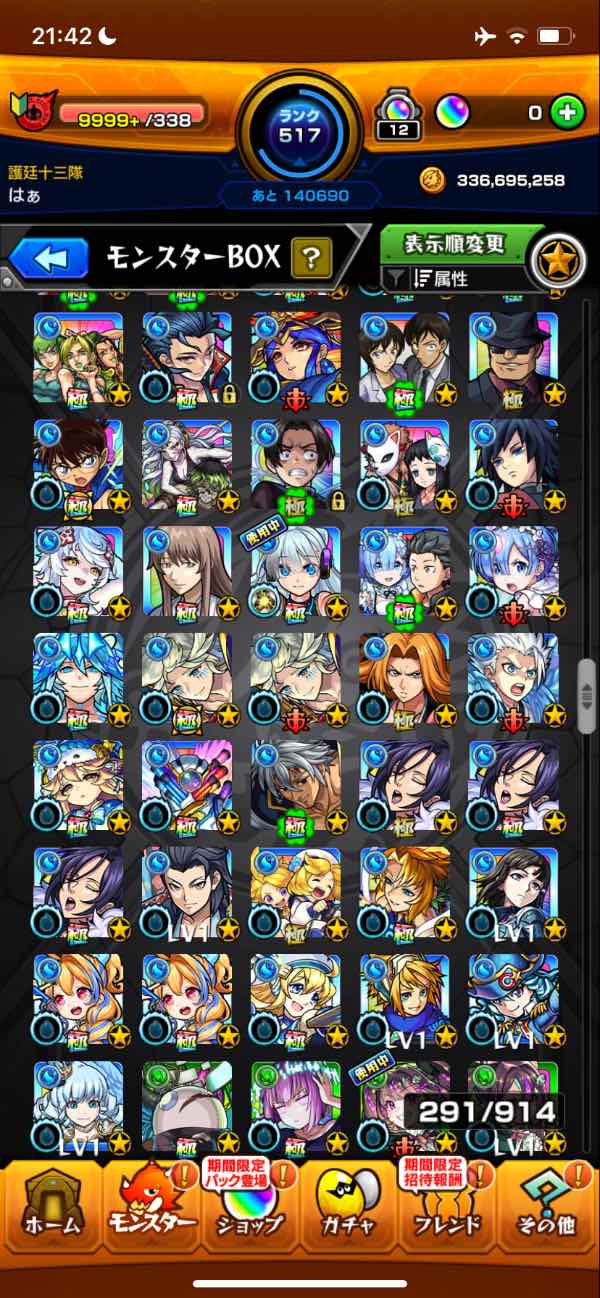The width and height of the screenshot is (600, 1298).
Task: Switch to the ガチャ tab
Action: tap(349, 1207)
